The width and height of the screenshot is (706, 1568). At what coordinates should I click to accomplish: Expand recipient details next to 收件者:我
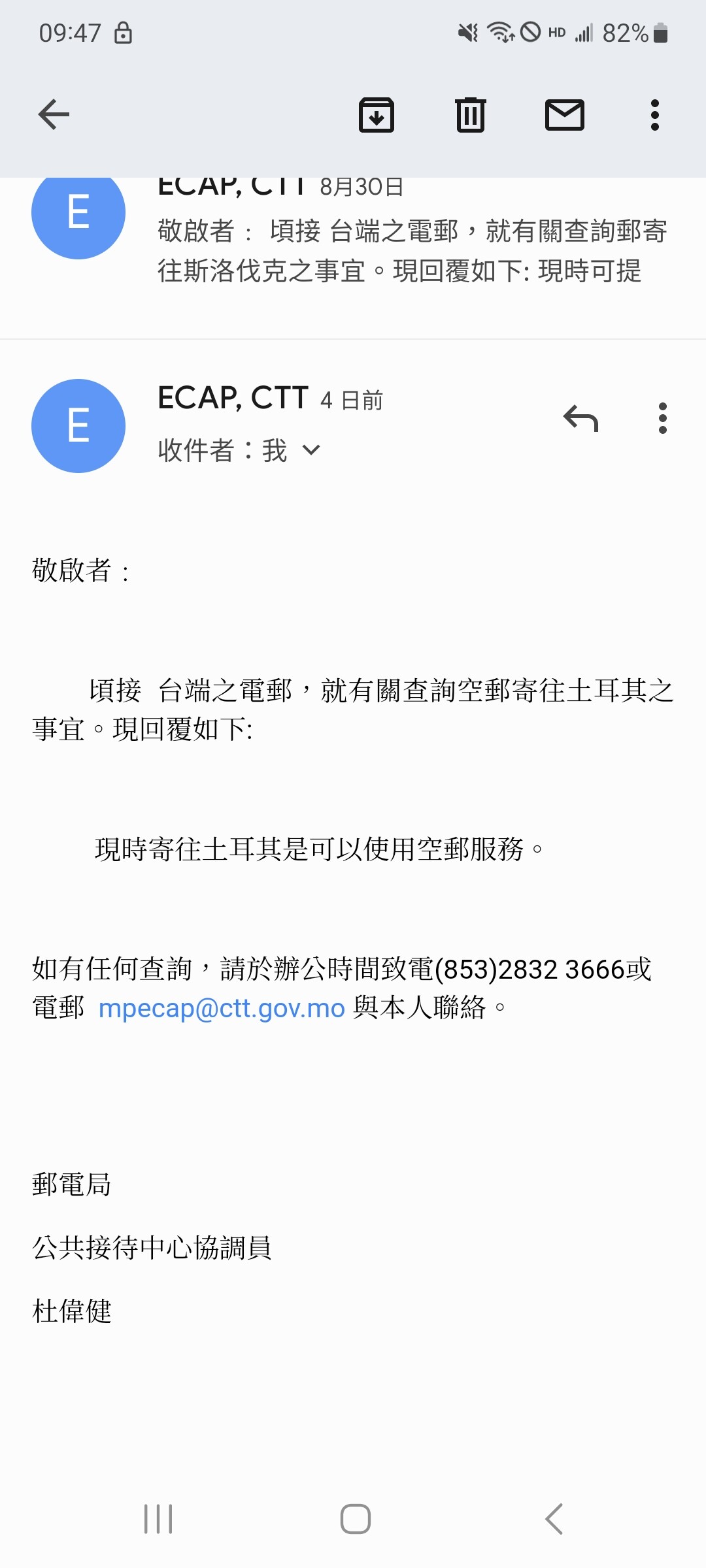click(x=312, y=450)
